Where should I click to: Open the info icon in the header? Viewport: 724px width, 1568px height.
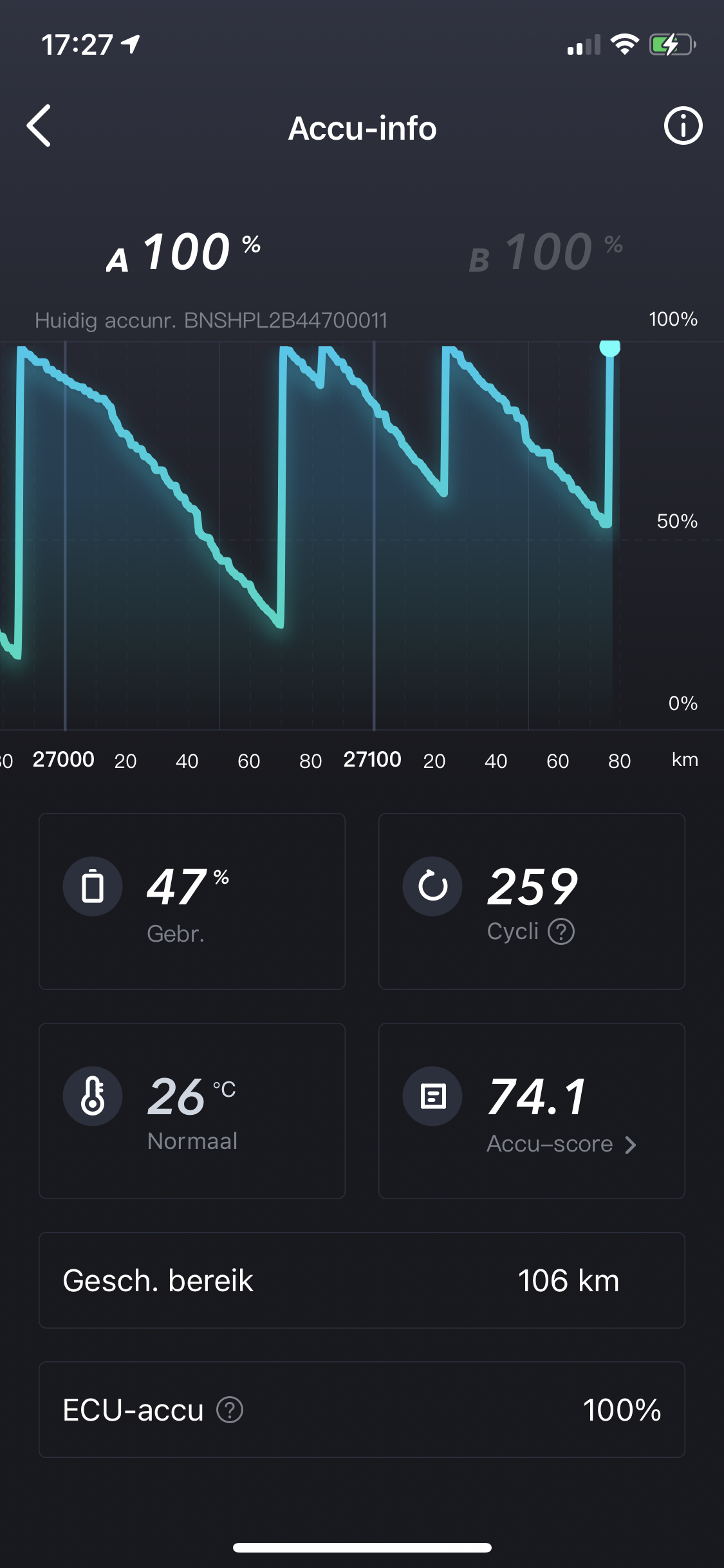coord(683,126)
